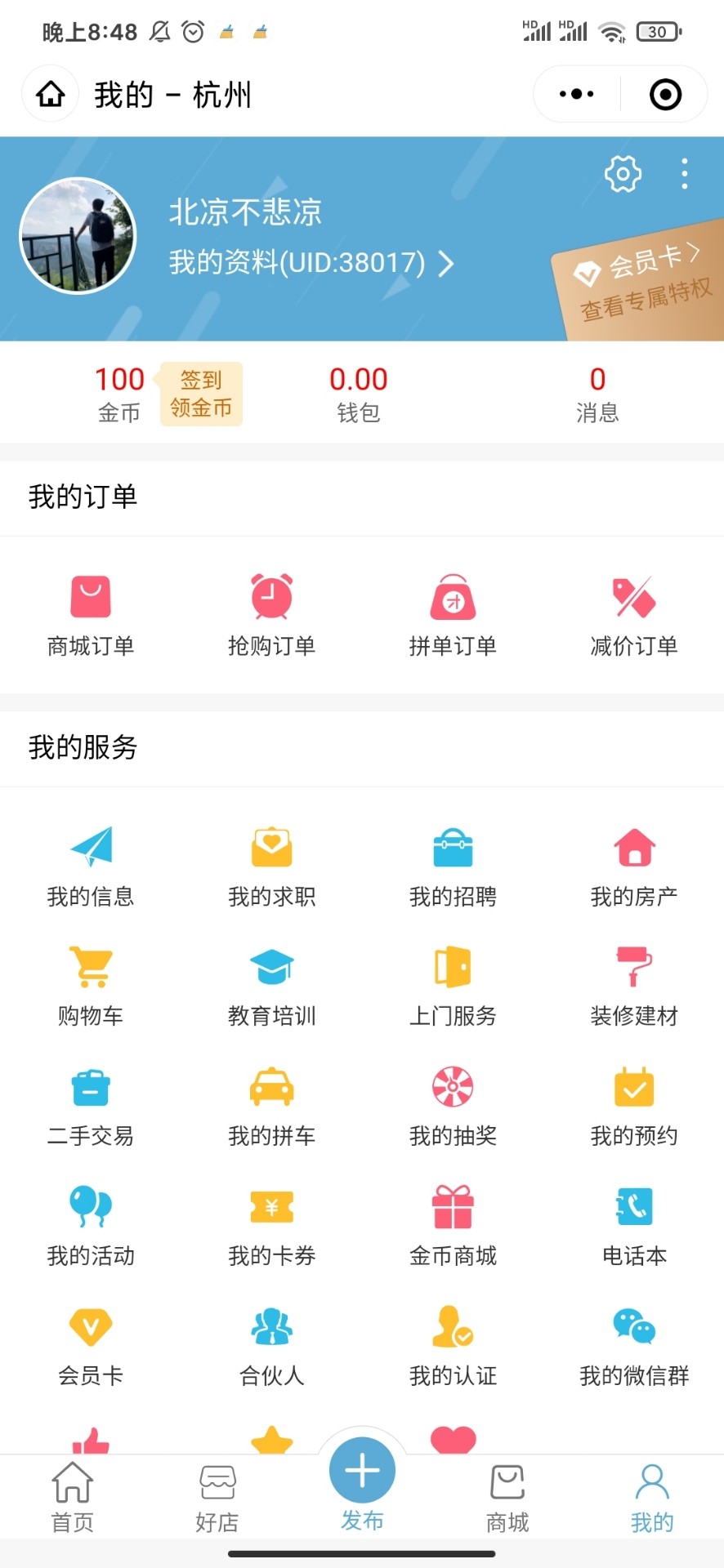View 抢购订单 flash sale orders
724x1568 pixels.
click(x=271, y=613)
